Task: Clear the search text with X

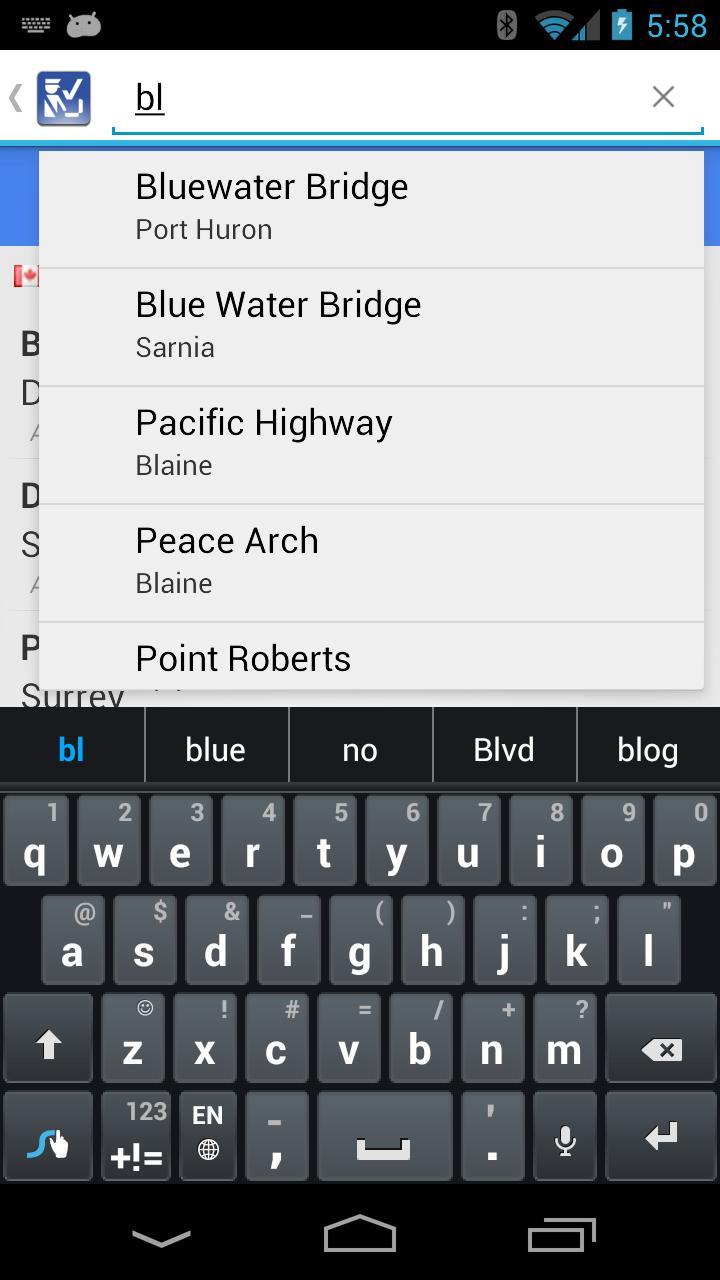Action: coord(663,97)
